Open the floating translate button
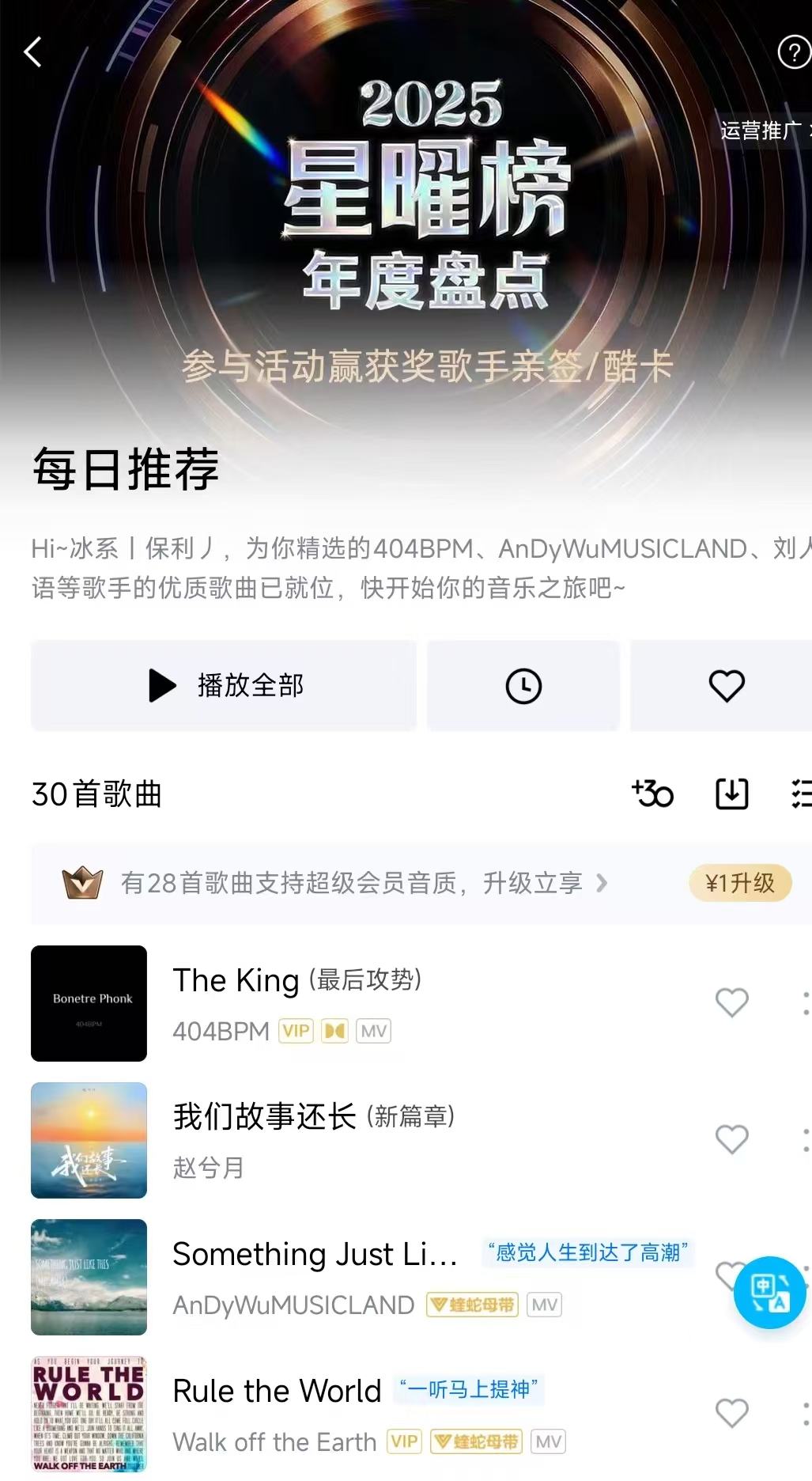 769,1292
